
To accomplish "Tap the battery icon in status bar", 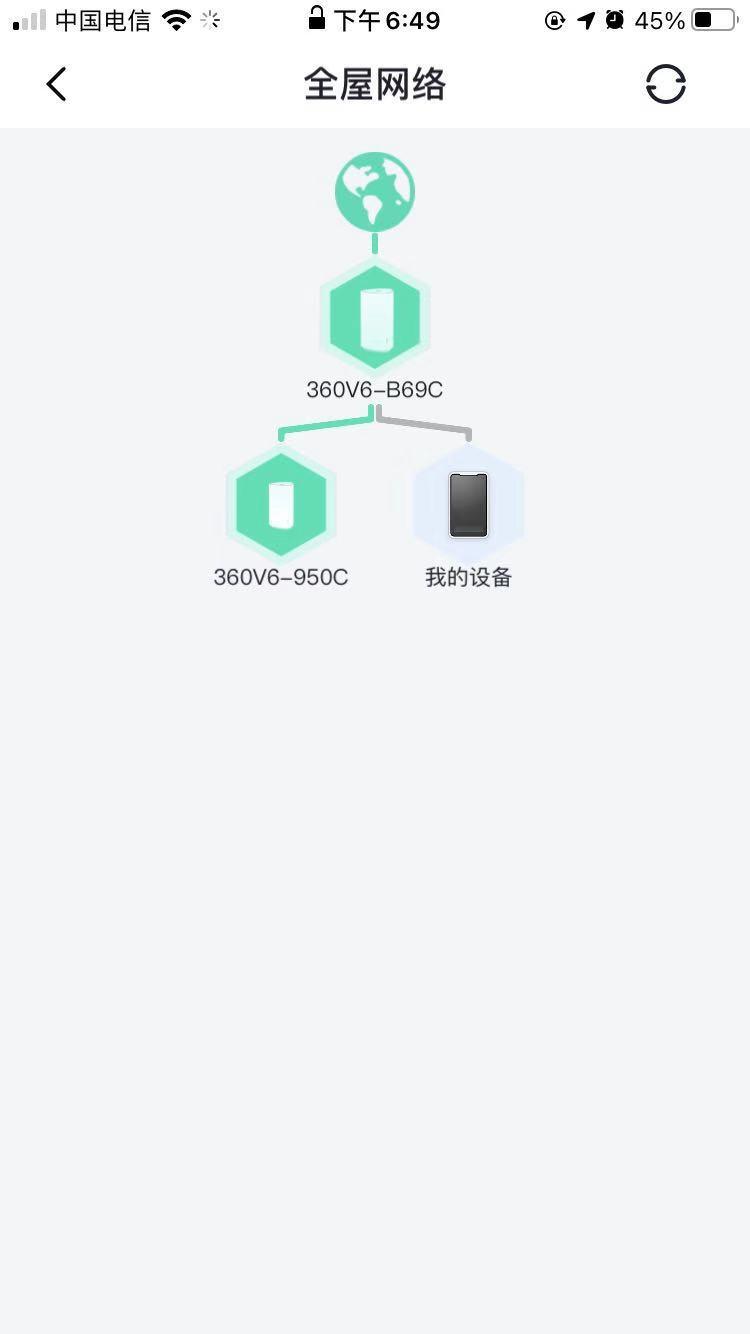I will click(x=713, y=19).
